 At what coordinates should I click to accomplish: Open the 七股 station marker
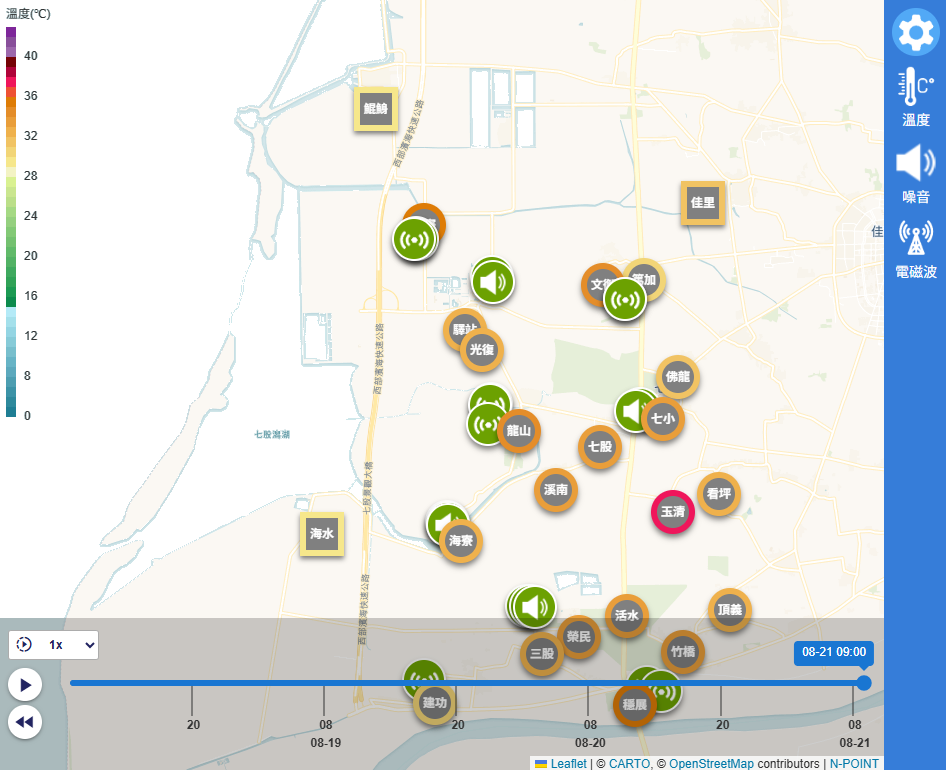pos(600,447)
